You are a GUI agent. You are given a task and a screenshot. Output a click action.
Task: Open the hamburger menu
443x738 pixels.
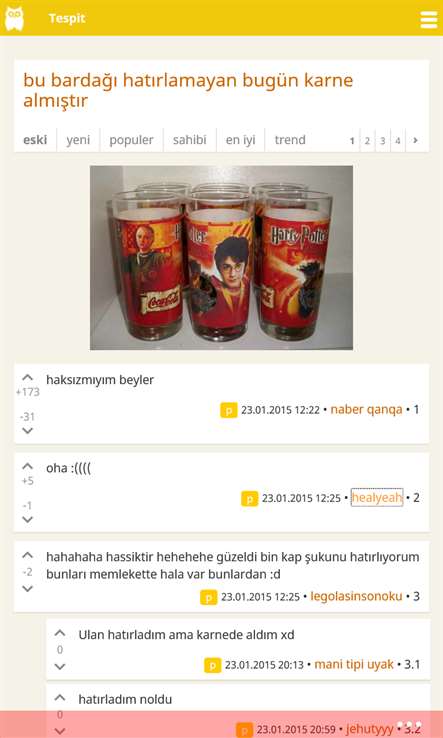(428, 20)
